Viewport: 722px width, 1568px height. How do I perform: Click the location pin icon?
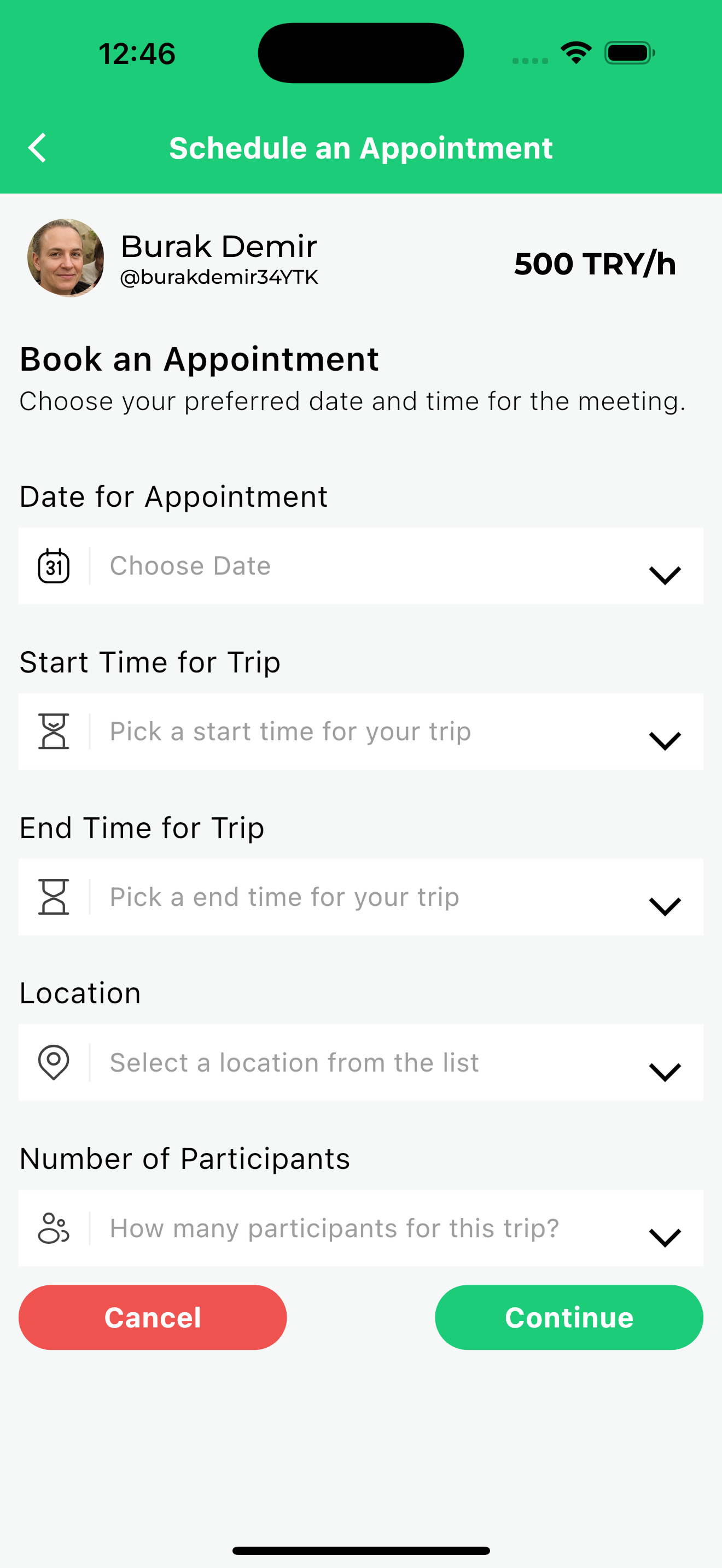click(x=54, y=1062)
